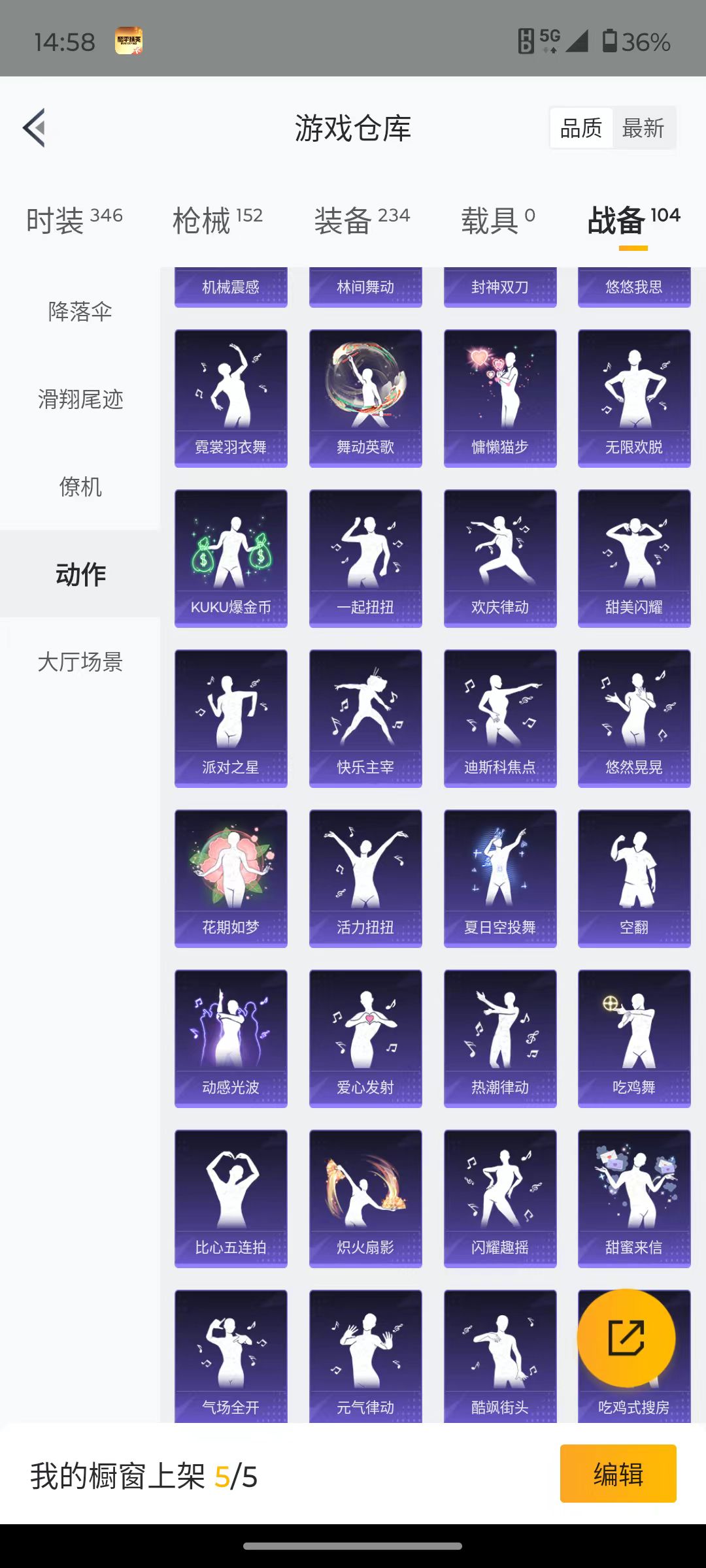Select the 吃鸡舞 action card
Viewport: 706px width, 1568px height.
point(634,1039)
